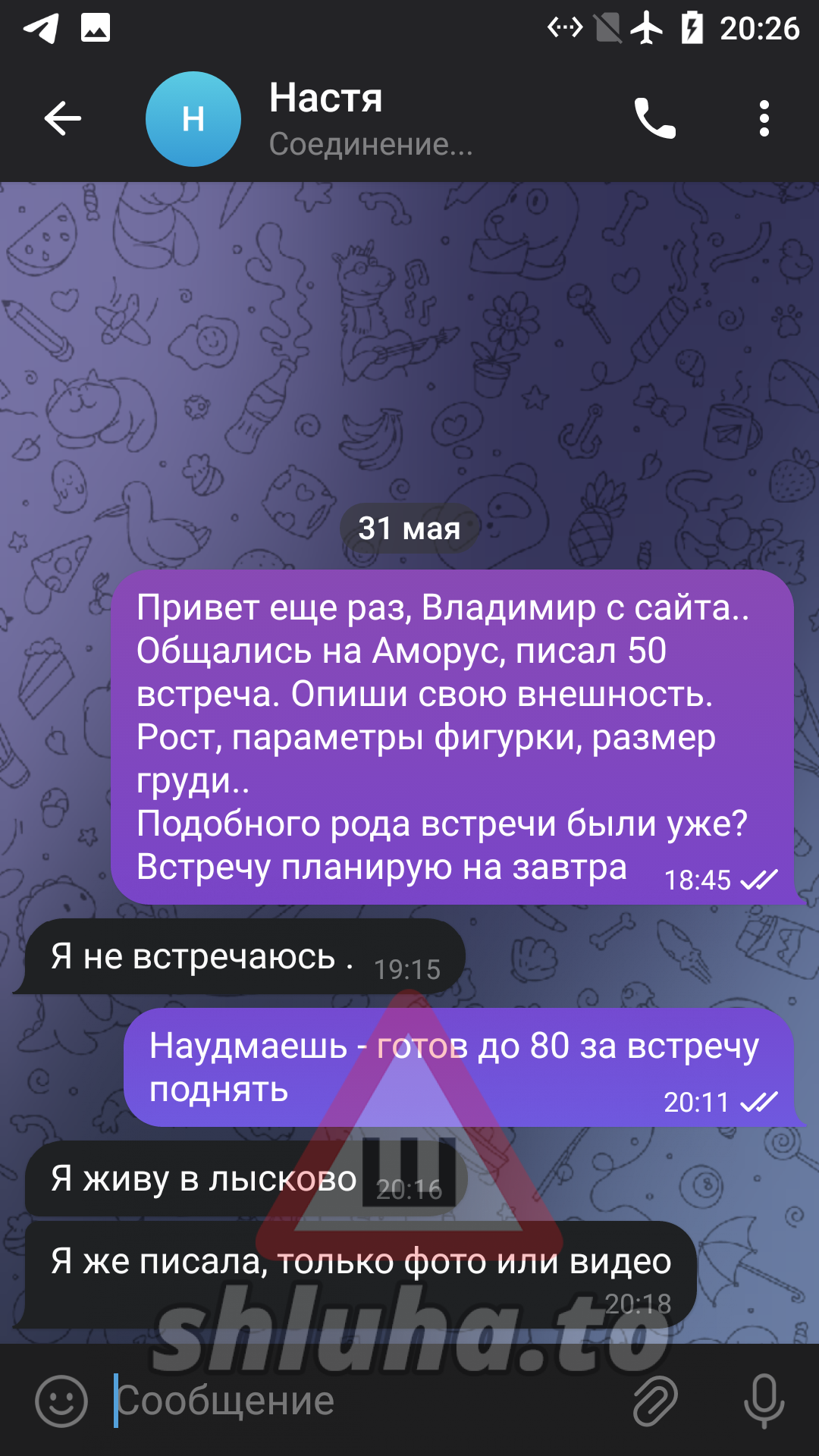Tap the microphone to record voice
The height and width of the screenshot is (1456, 819).
[764, 1401]
